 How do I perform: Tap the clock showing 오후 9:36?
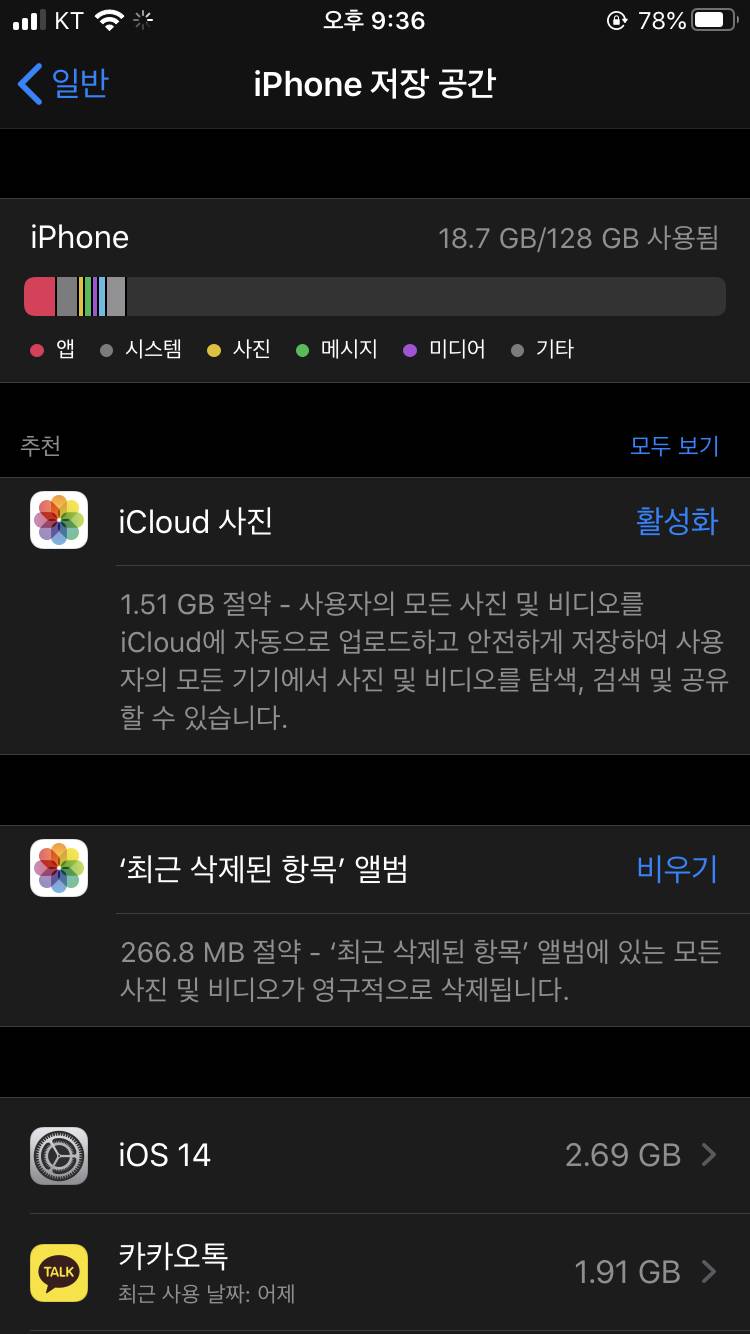375,17
